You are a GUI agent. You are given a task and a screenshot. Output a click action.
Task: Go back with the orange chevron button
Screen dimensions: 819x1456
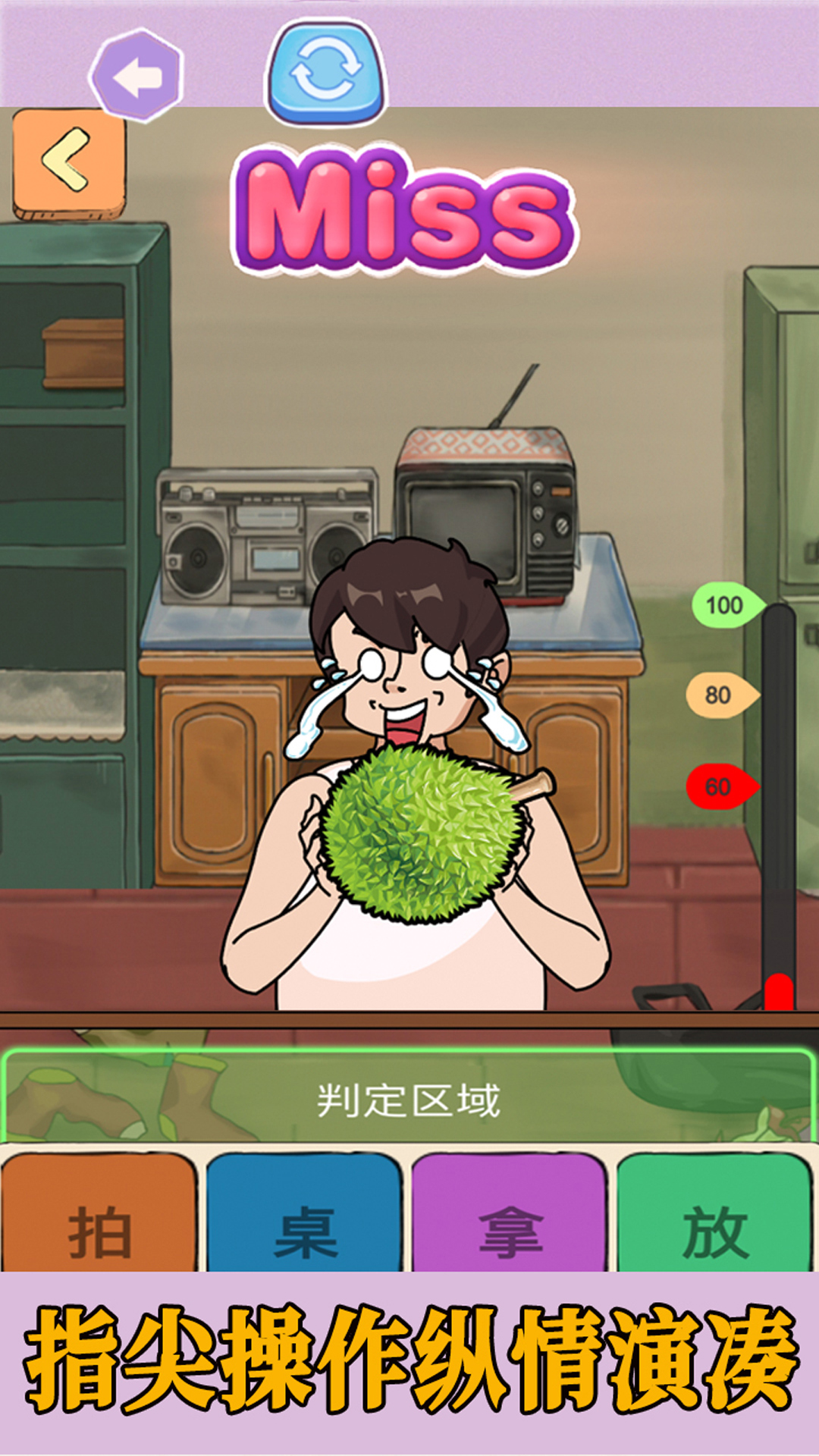click(x=69, y=163)
